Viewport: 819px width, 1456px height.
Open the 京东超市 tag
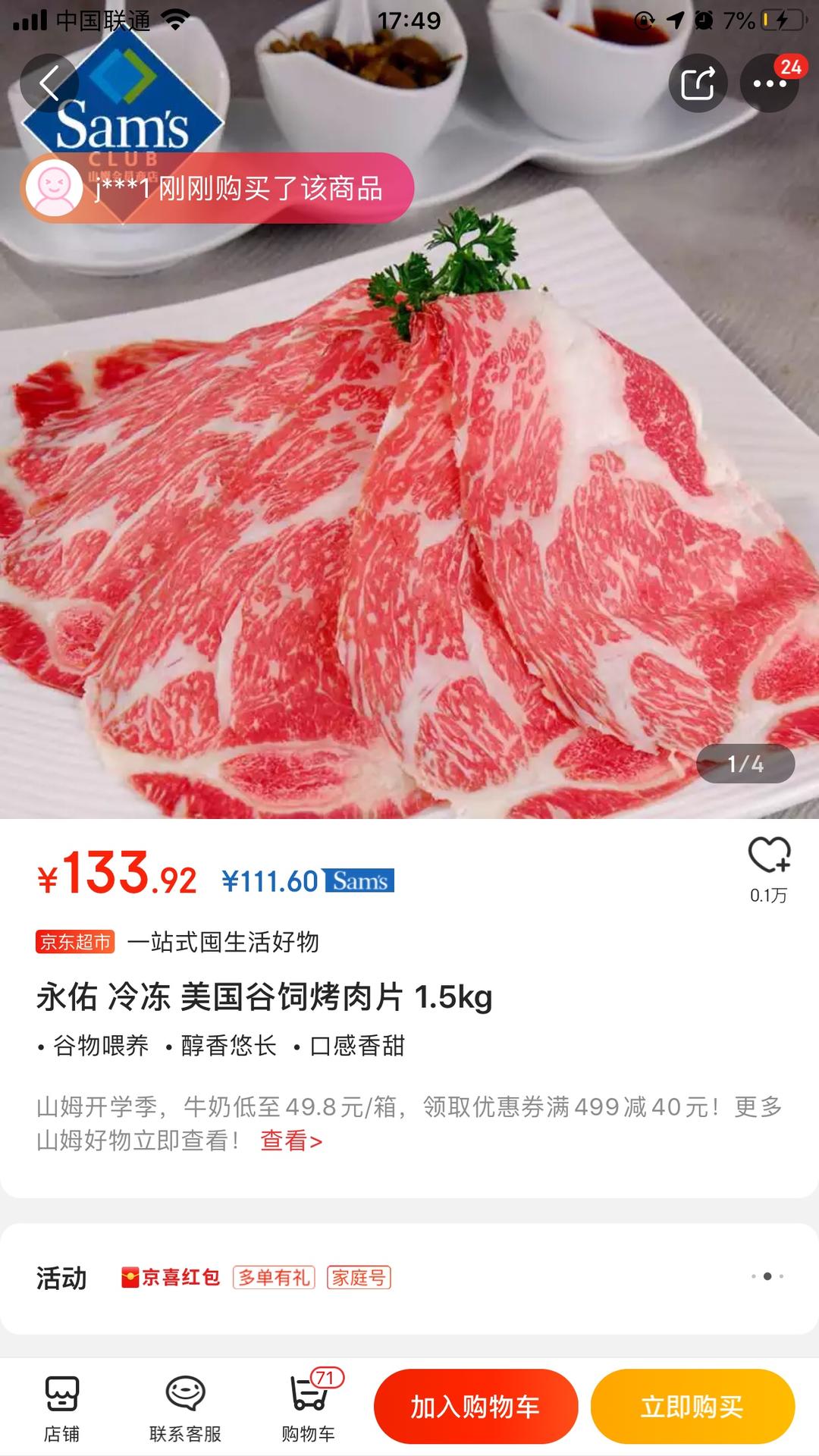tap(75, 942)
